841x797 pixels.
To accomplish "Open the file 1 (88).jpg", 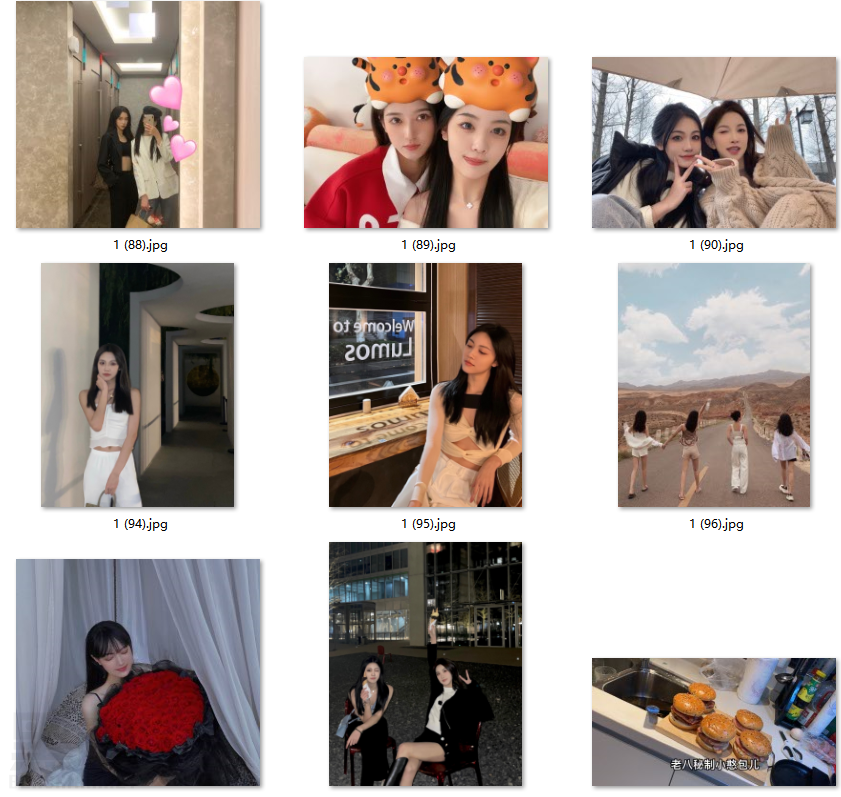I will pos(138,115).
